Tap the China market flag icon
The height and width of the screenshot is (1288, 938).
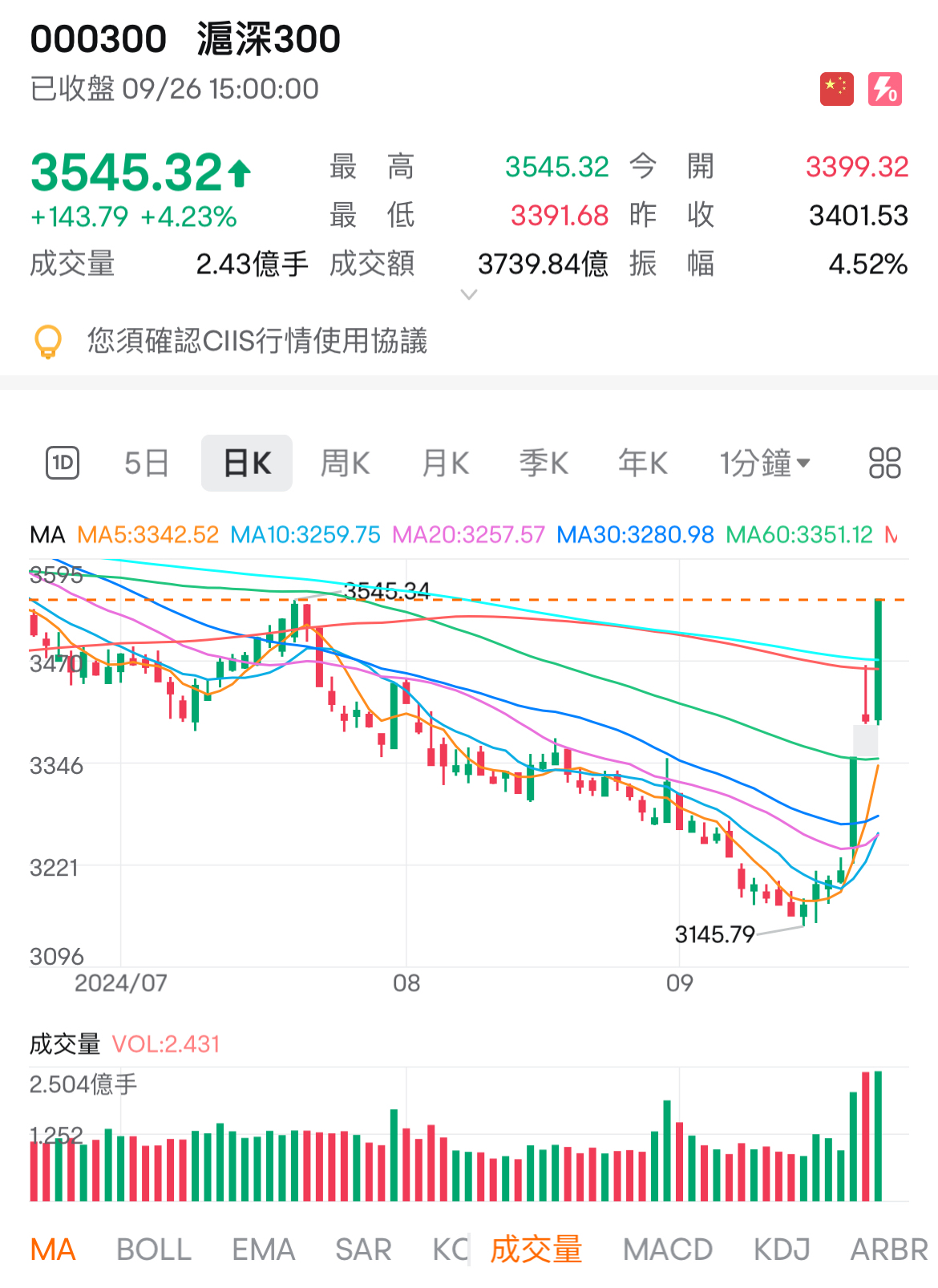[836, 89]
